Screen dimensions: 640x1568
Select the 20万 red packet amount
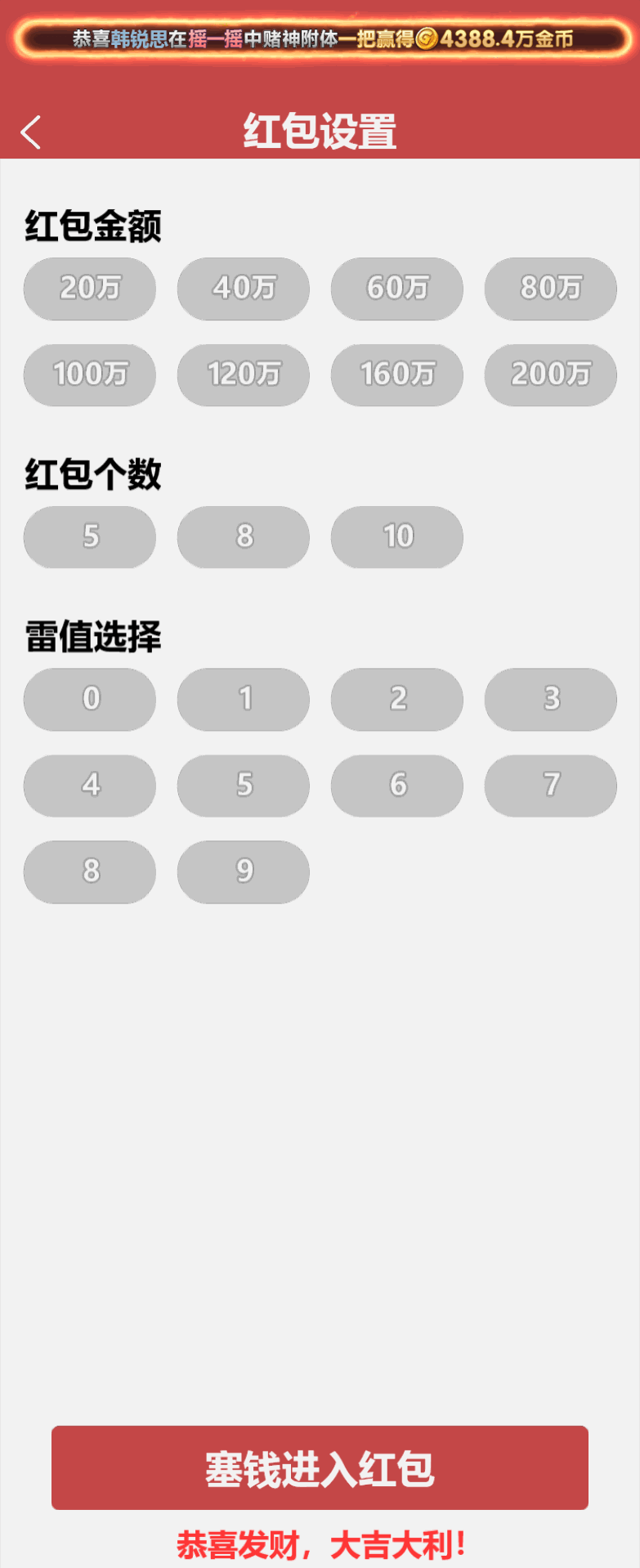click(x=89, y=289)
